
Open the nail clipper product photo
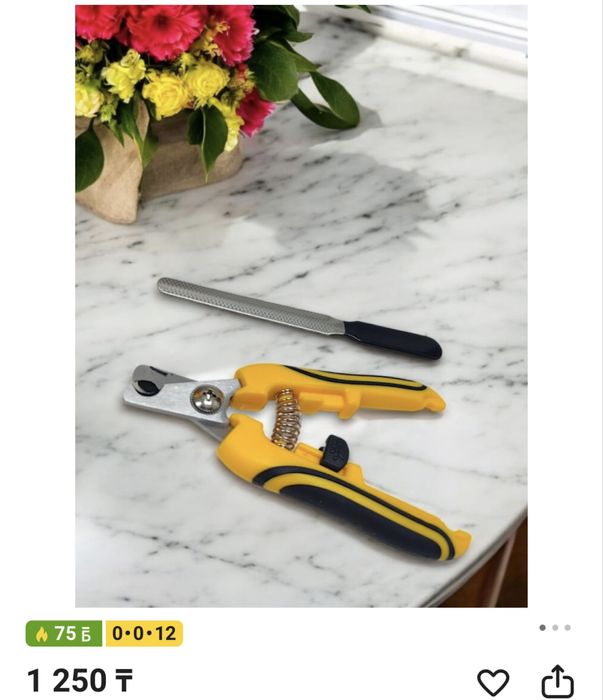[x=301, y=306]
